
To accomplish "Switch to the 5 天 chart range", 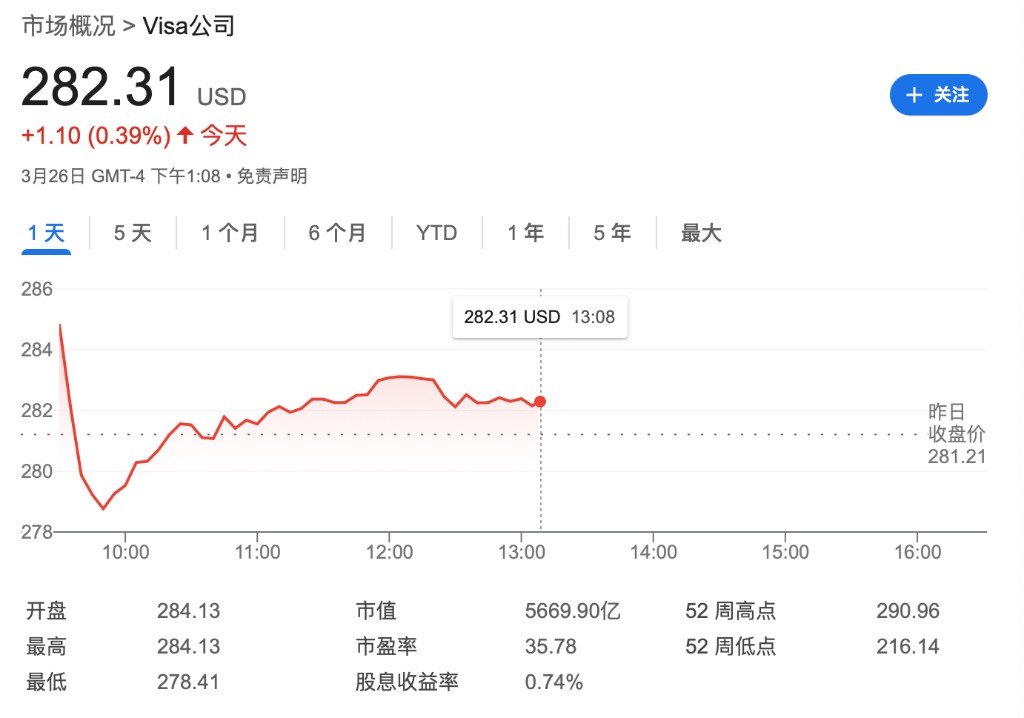I will (x=132, y=233).
